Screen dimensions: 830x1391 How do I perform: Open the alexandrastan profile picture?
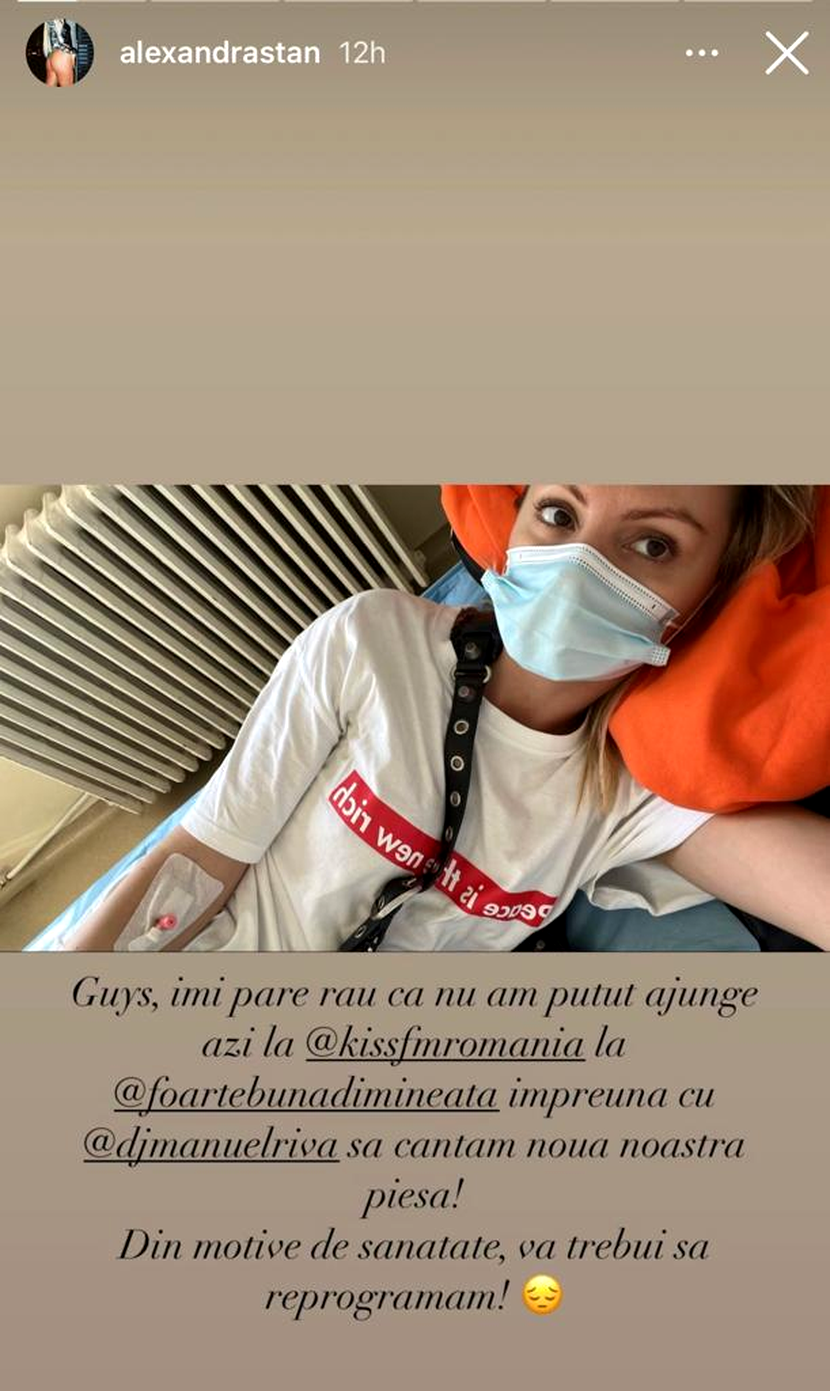pos(60,53)
